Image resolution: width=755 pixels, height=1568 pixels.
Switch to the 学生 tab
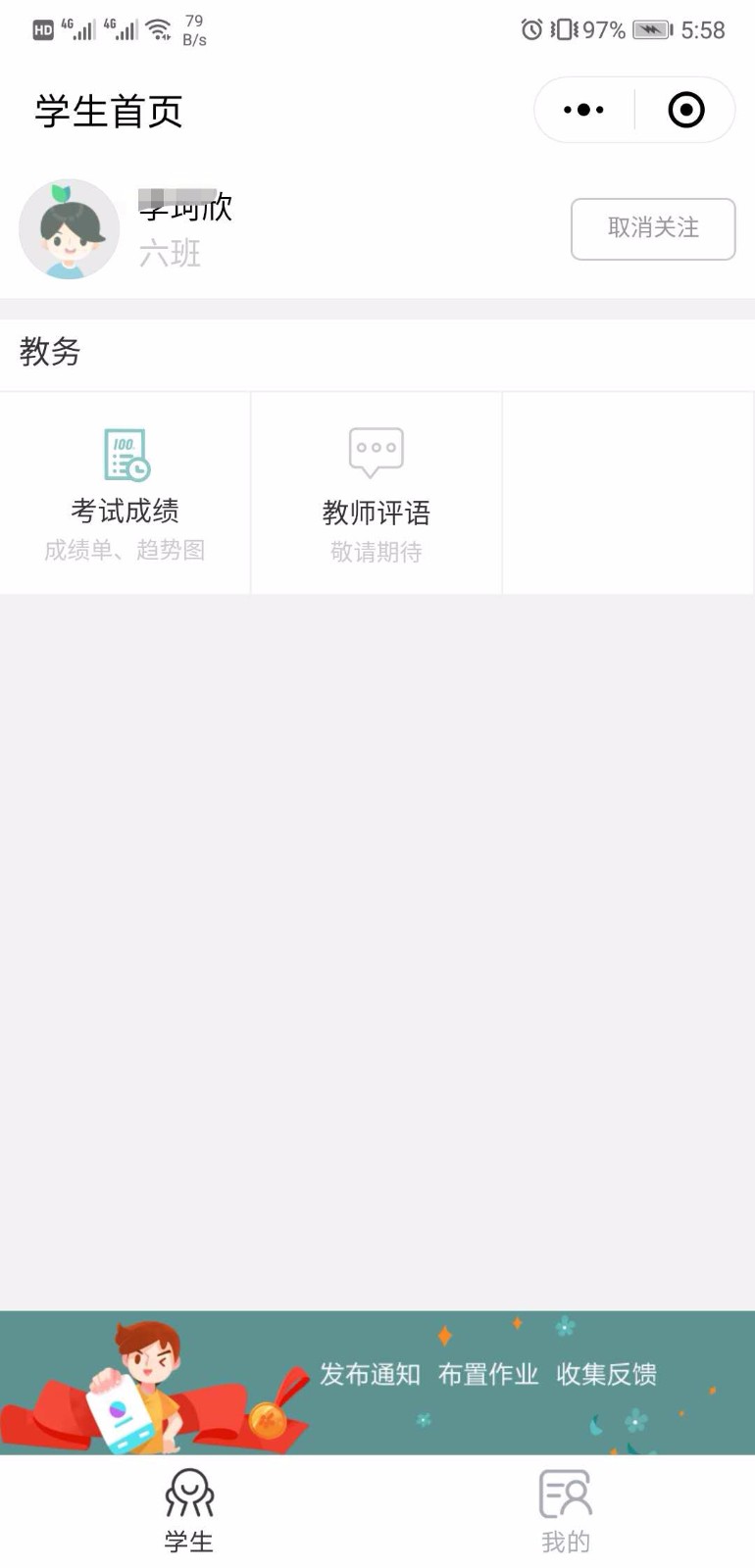click(x=189, y=1510)
